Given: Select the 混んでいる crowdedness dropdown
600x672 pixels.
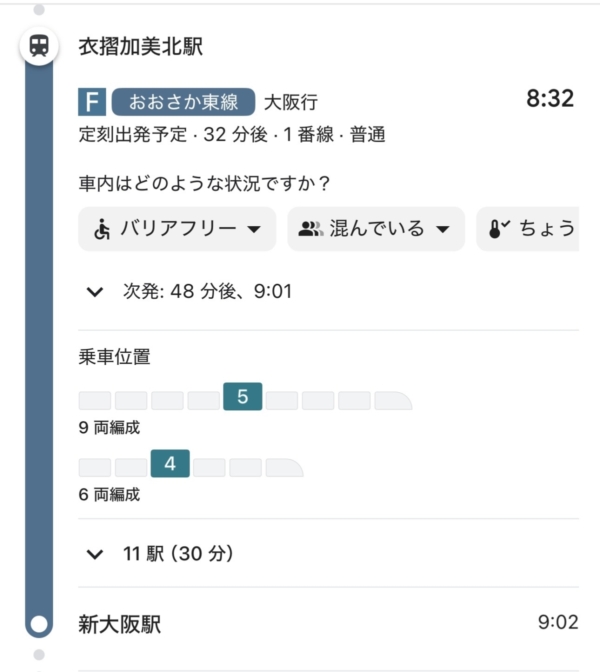Looking at the screenshot, I should click(x=375, y=229).
